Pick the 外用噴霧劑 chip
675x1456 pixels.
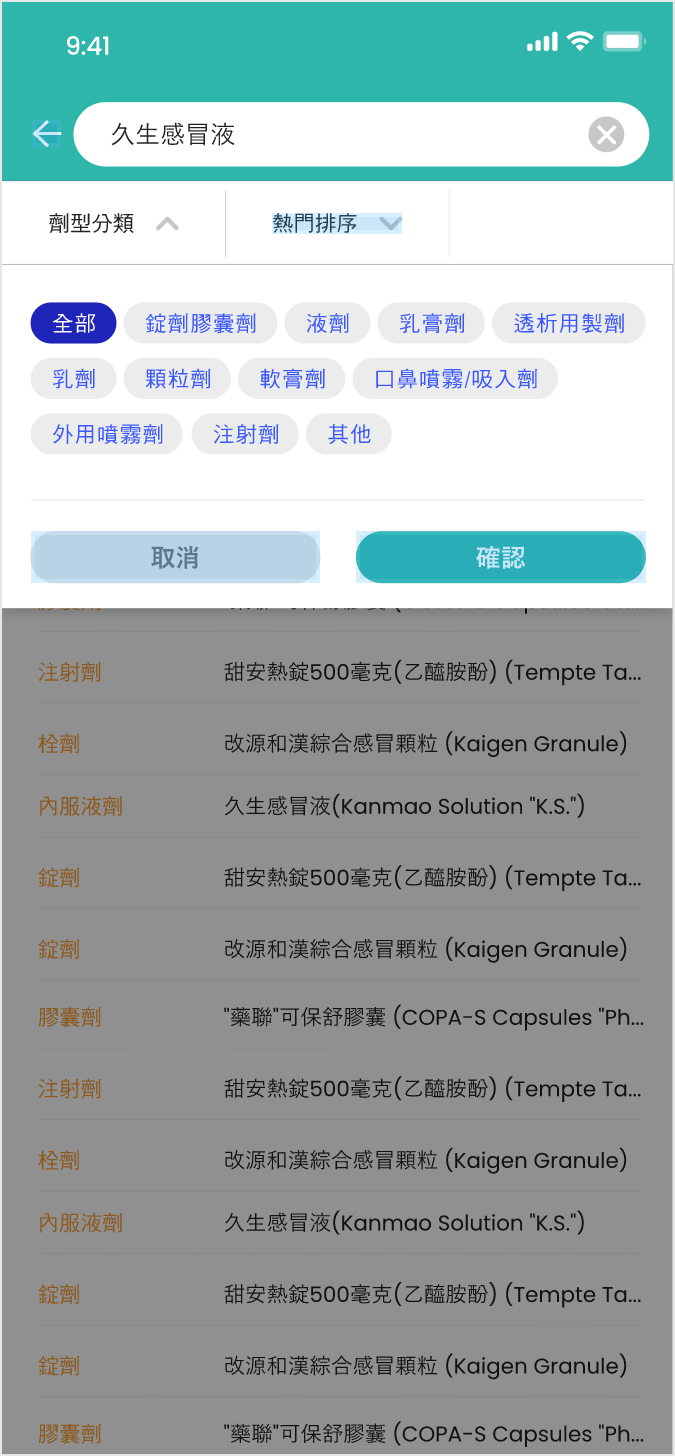107,434
